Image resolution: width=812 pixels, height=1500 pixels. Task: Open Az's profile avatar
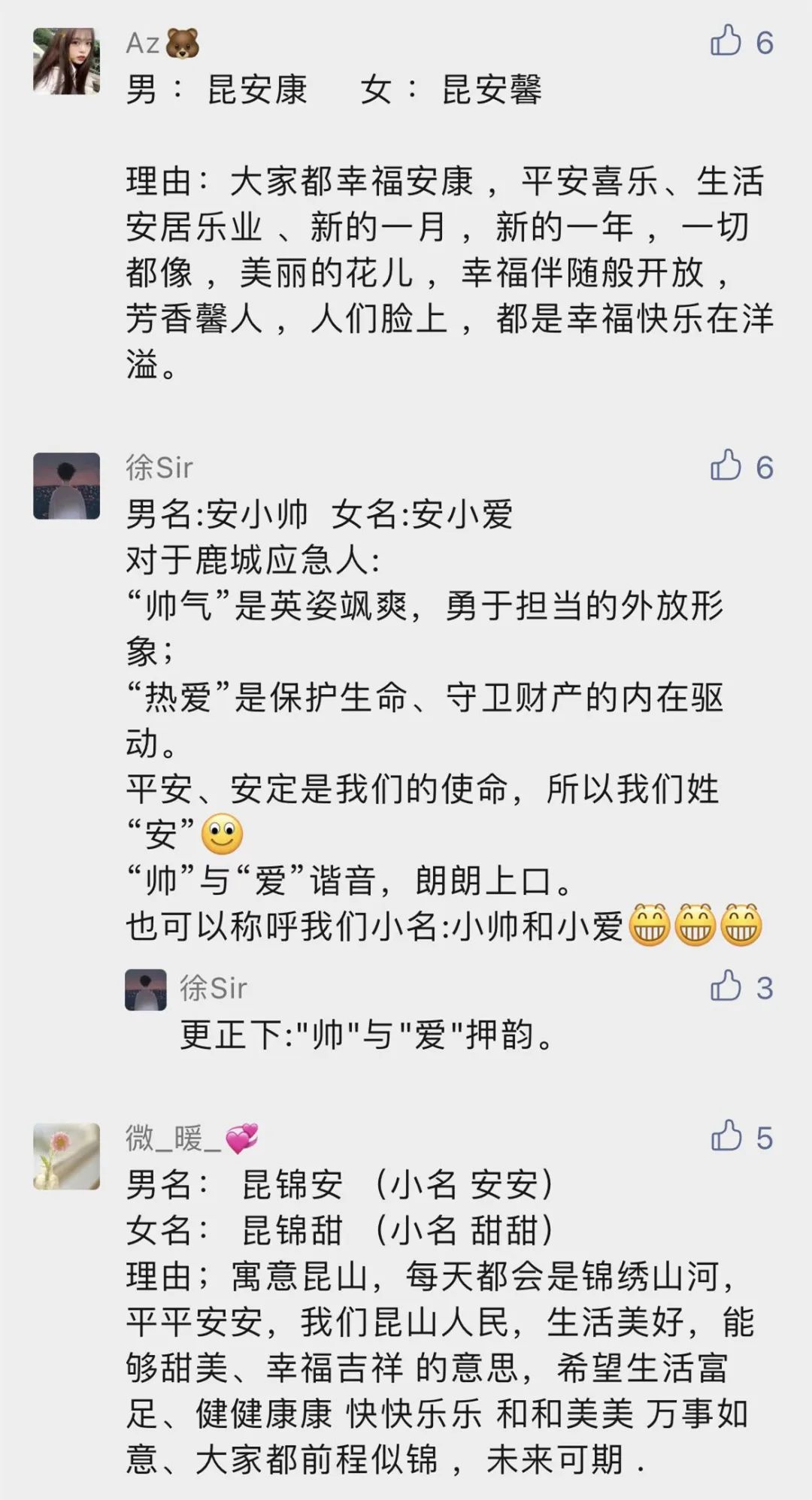66,62
